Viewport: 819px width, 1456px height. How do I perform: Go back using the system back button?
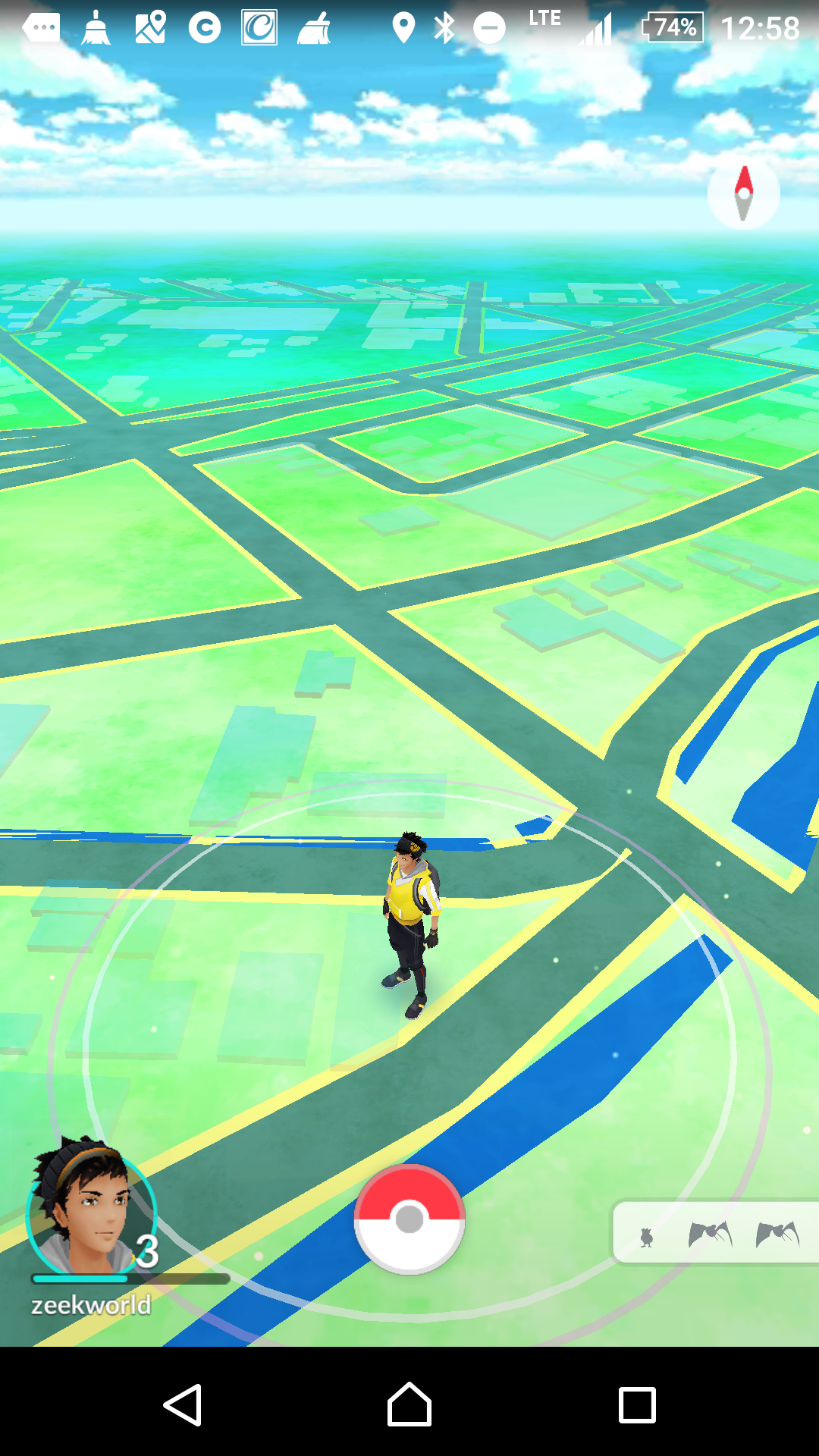[183, 1405]
